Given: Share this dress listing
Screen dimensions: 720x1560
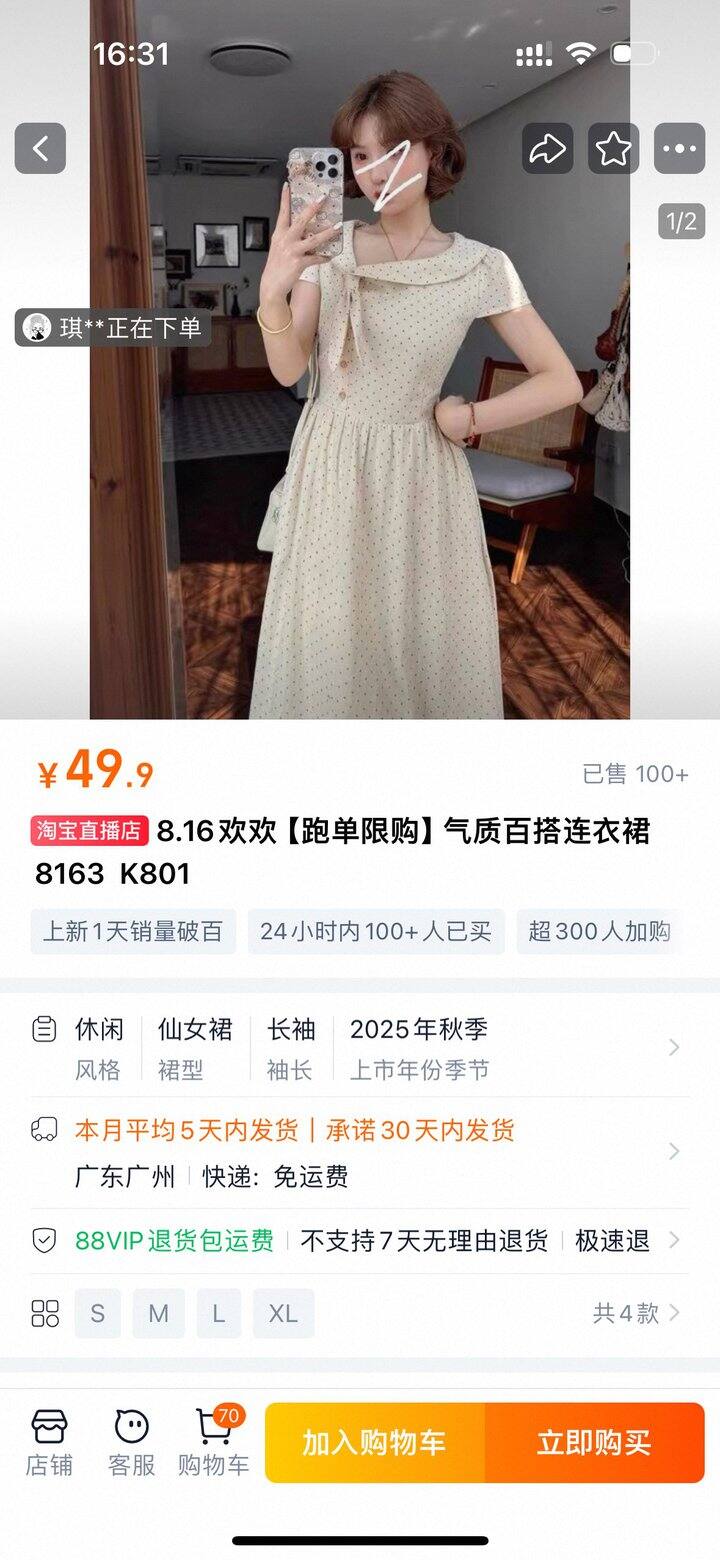Looking at the screenshot, I should click(547, 149).
